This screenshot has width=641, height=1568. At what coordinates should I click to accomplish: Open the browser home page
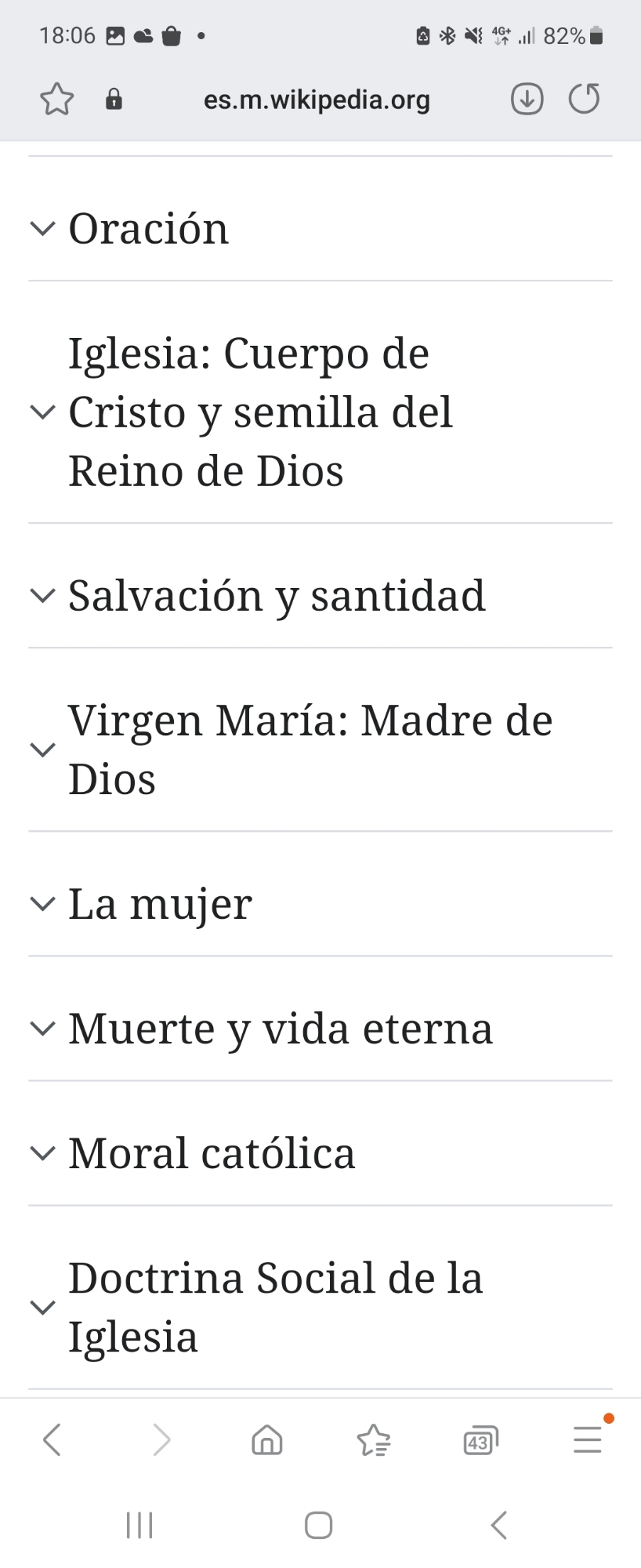tap(267, 1439)
